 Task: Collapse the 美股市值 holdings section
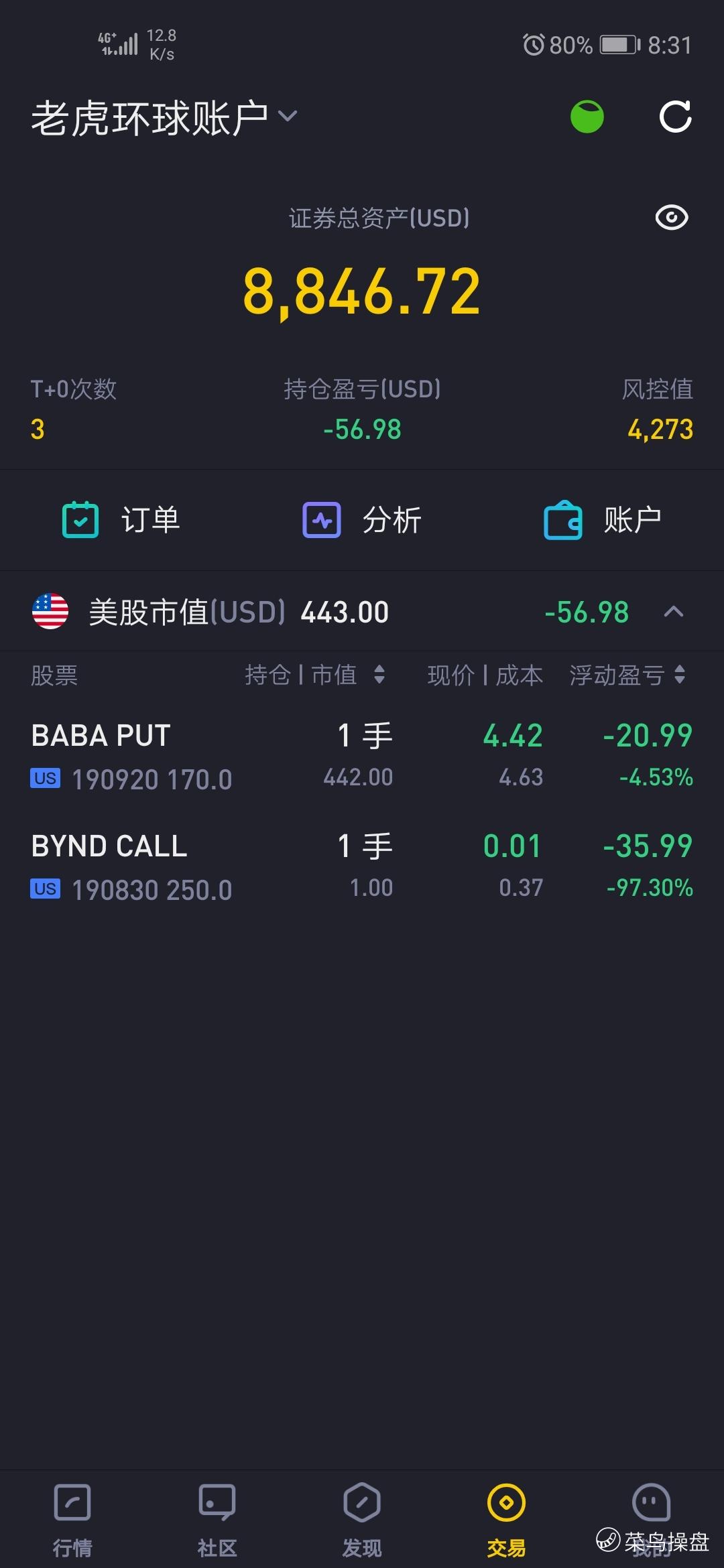(x=674, y=611)
